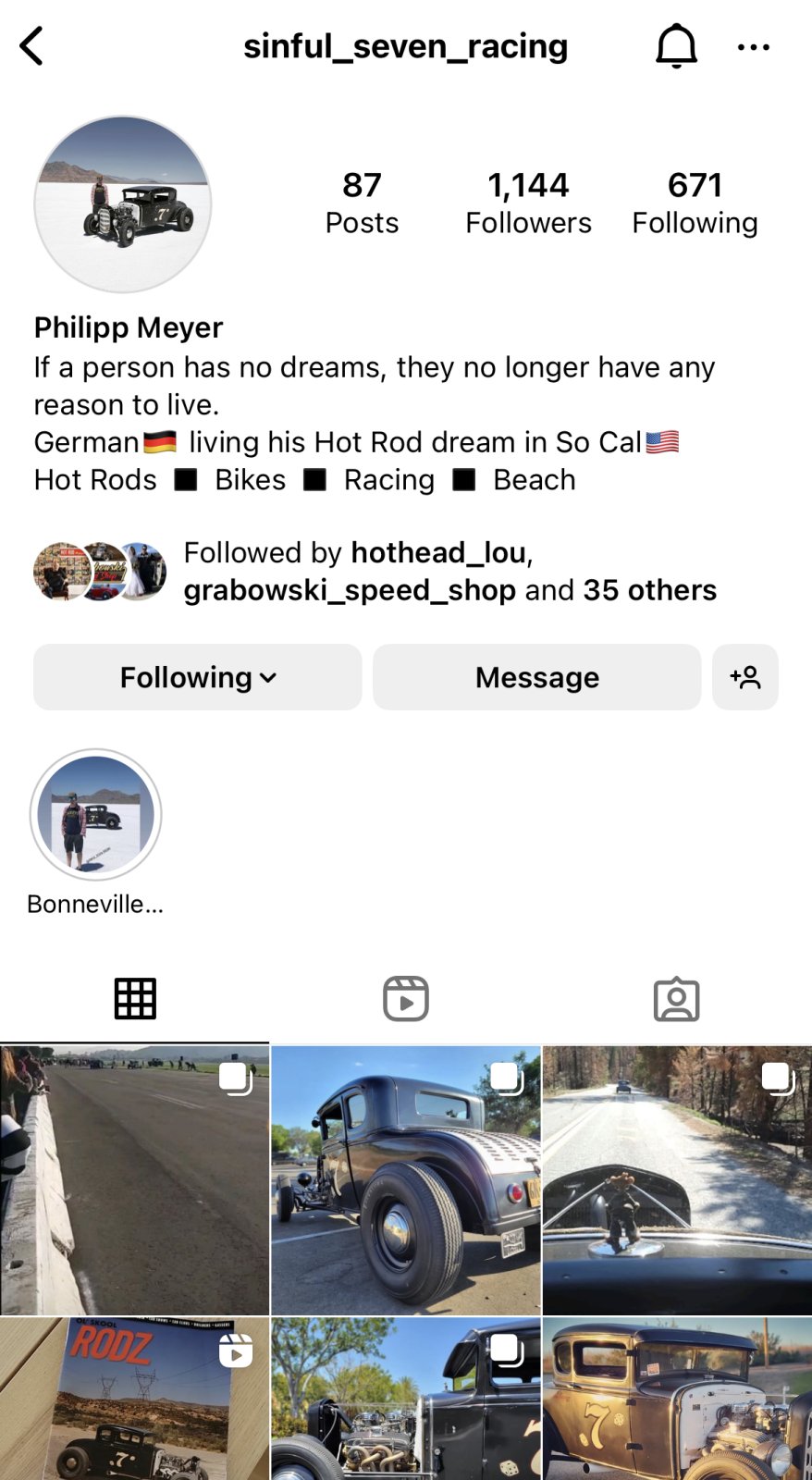Viewport: 812px width, 1480px height.
Task: Switch to the tagged photos tab
Action: point(676,999)
